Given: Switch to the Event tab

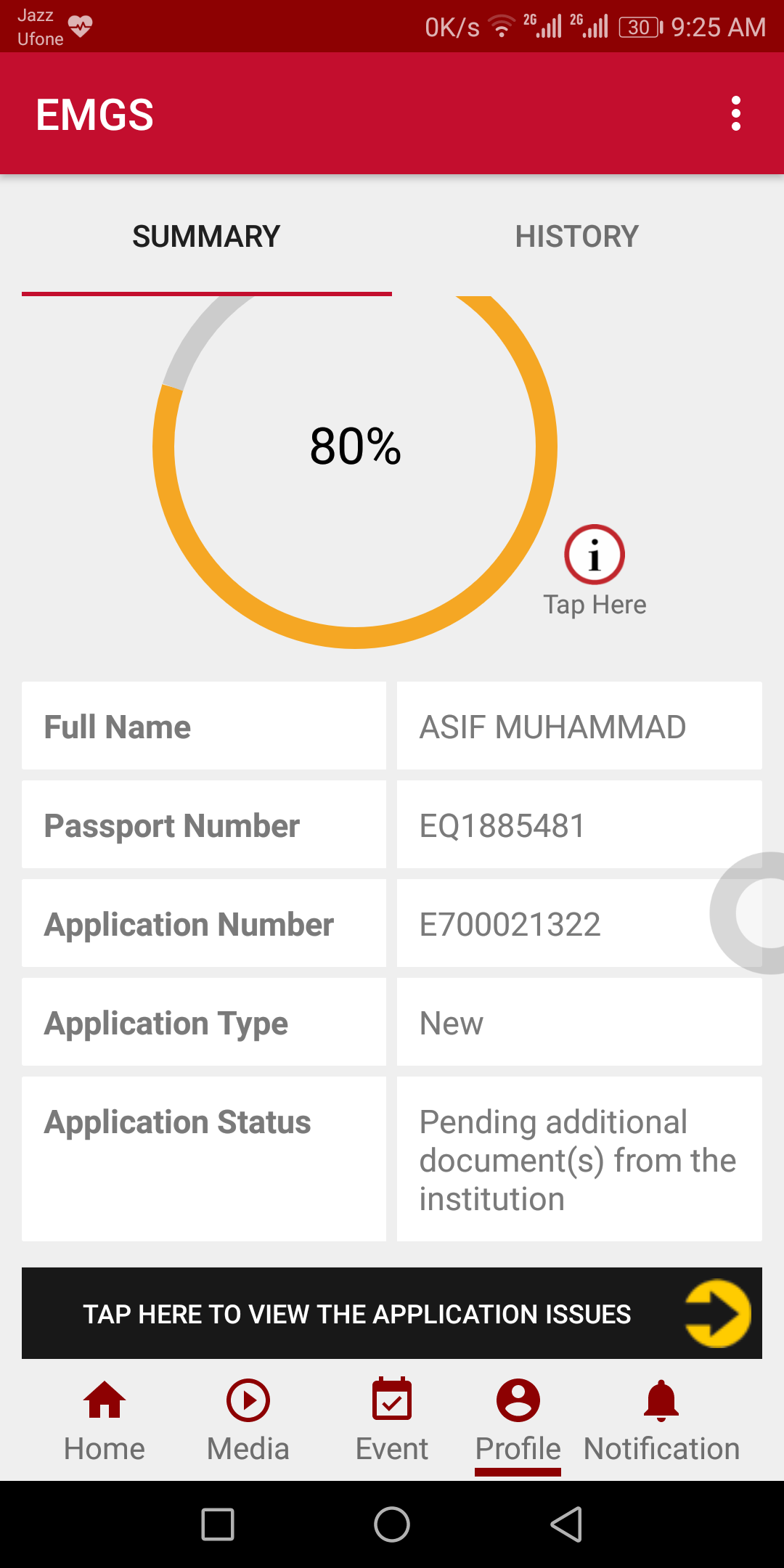Looking at the screenshot, I should [x=392, y=1420].
